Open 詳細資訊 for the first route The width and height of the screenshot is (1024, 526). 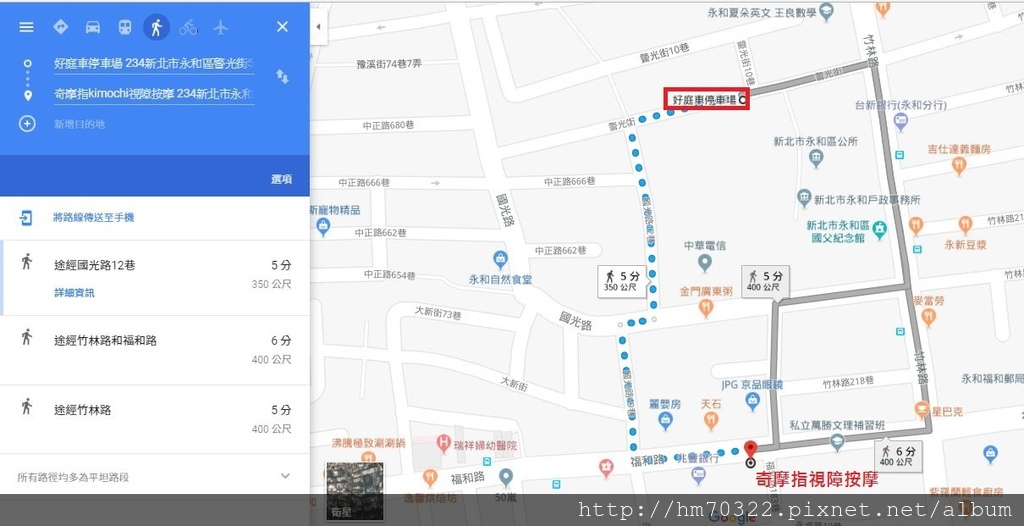click(x=74, y=293)
